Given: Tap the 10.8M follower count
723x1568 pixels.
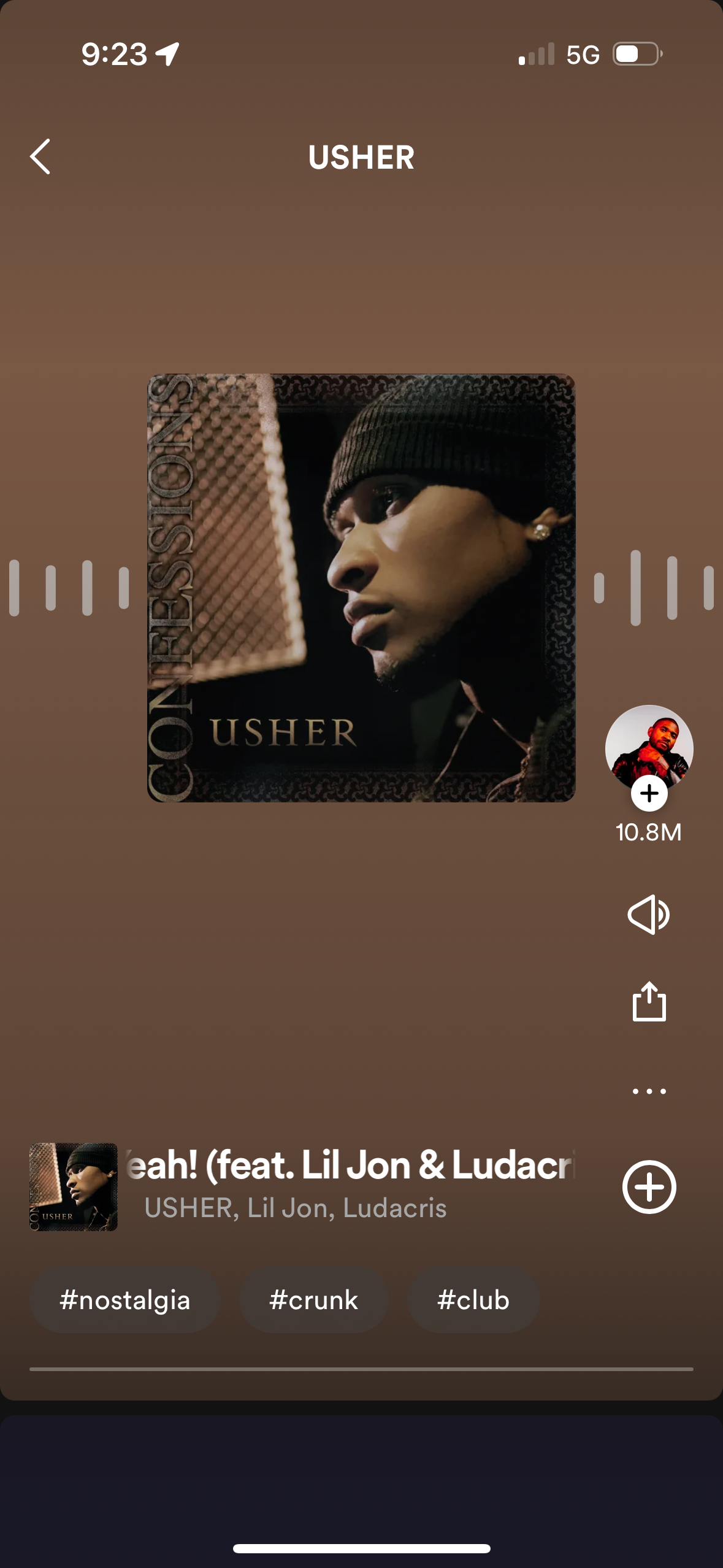Looking at the screenshot, I should pyautogui.click(x=648, y=832).
